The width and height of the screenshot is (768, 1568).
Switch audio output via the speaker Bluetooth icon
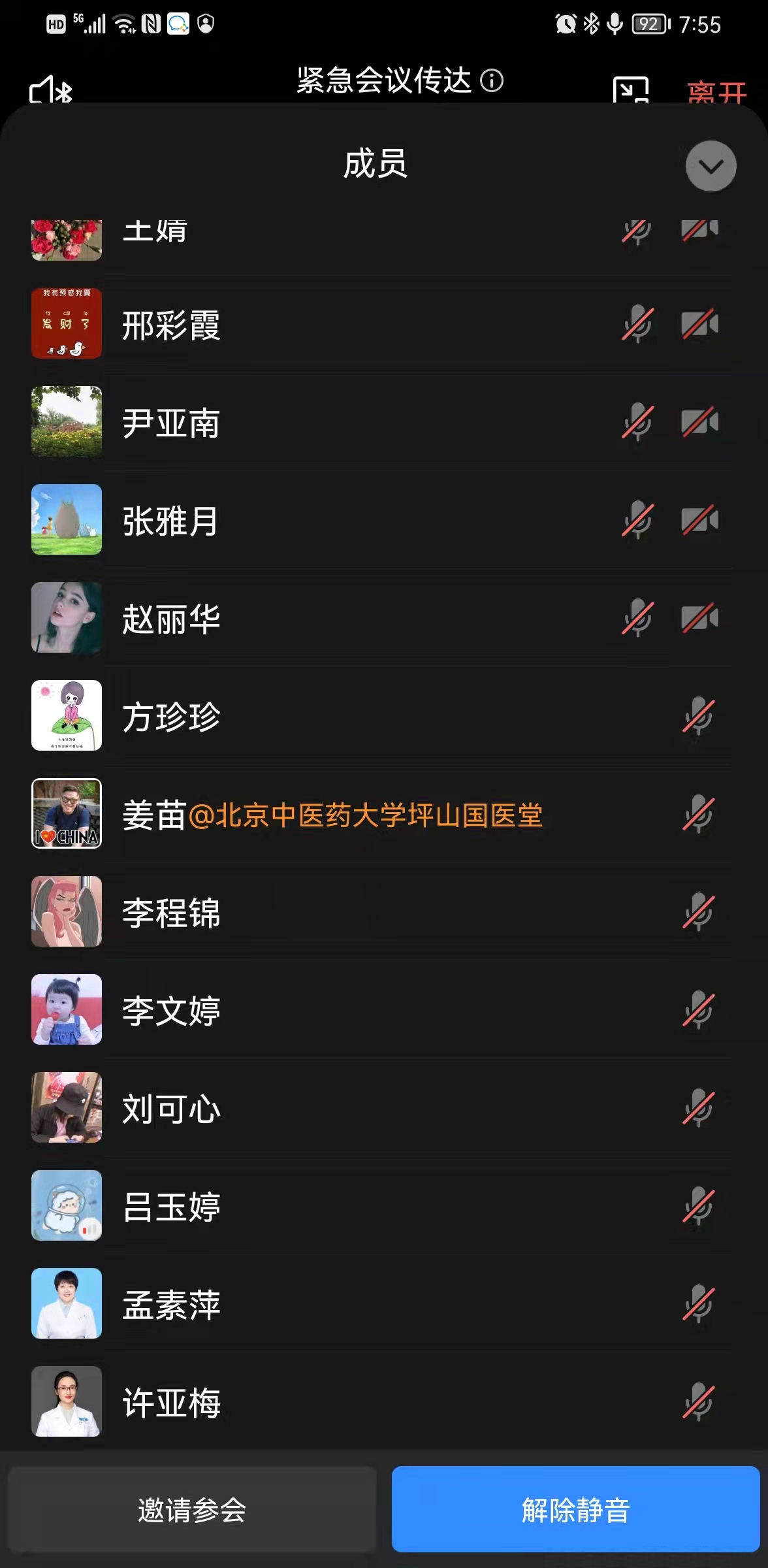pos(51,91)
